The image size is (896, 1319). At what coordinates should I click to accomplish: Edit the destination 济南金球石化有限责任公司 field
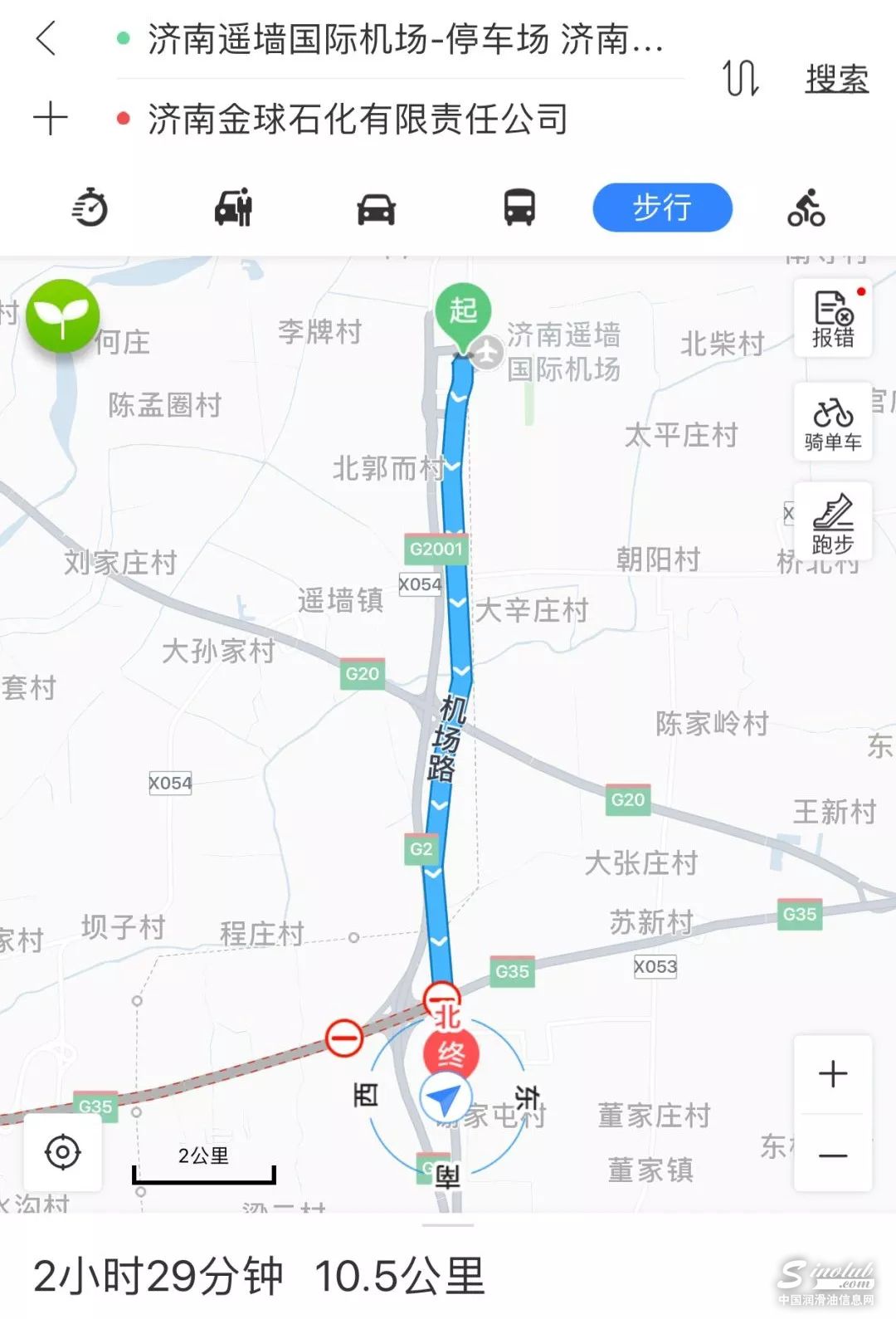point(358,120)
